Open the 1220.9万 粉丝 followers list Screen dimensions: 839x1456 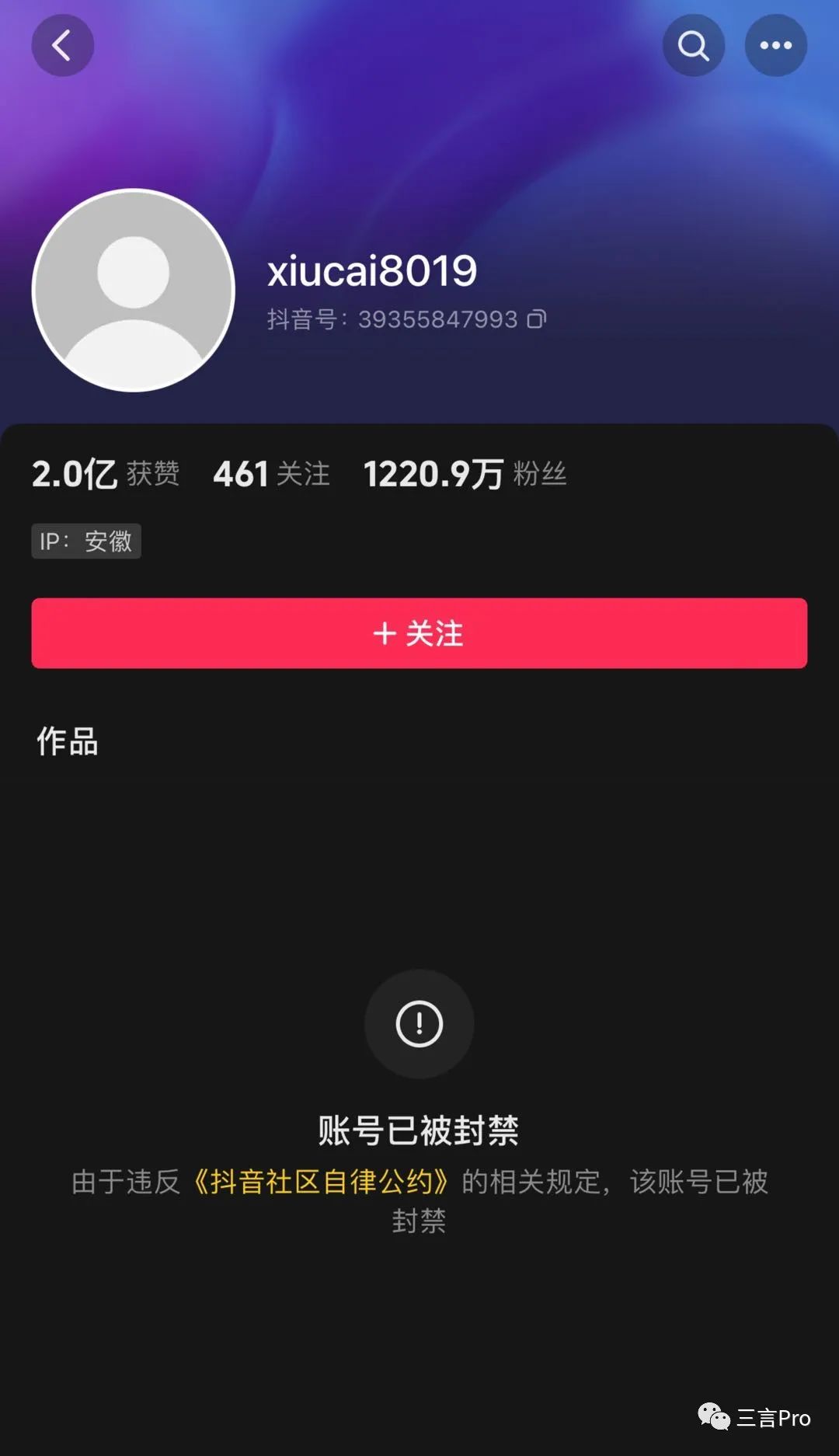click(x=465, y=474)
